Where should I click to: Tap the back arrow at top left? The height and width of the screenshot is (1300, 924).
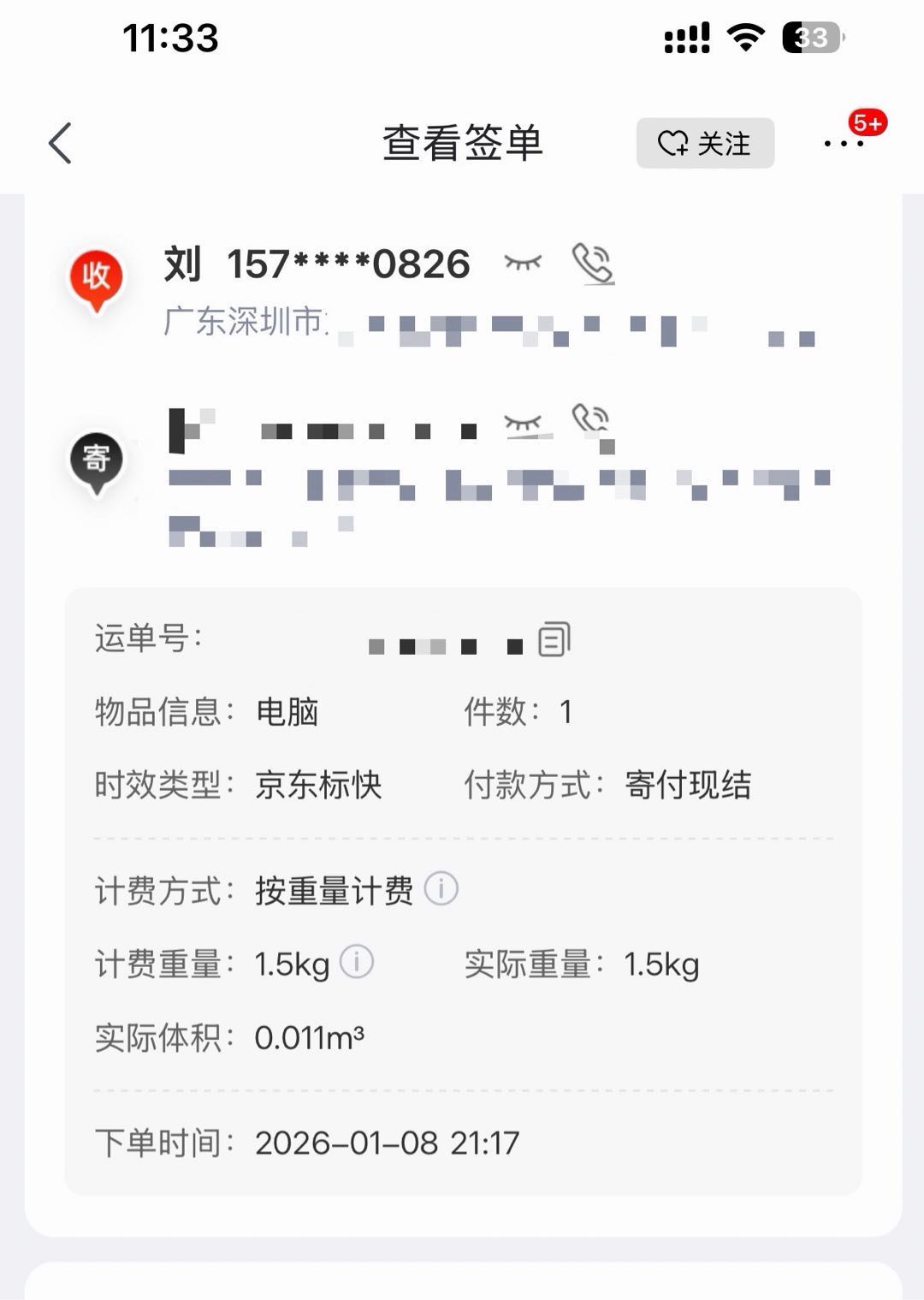(x=58, y=142)
